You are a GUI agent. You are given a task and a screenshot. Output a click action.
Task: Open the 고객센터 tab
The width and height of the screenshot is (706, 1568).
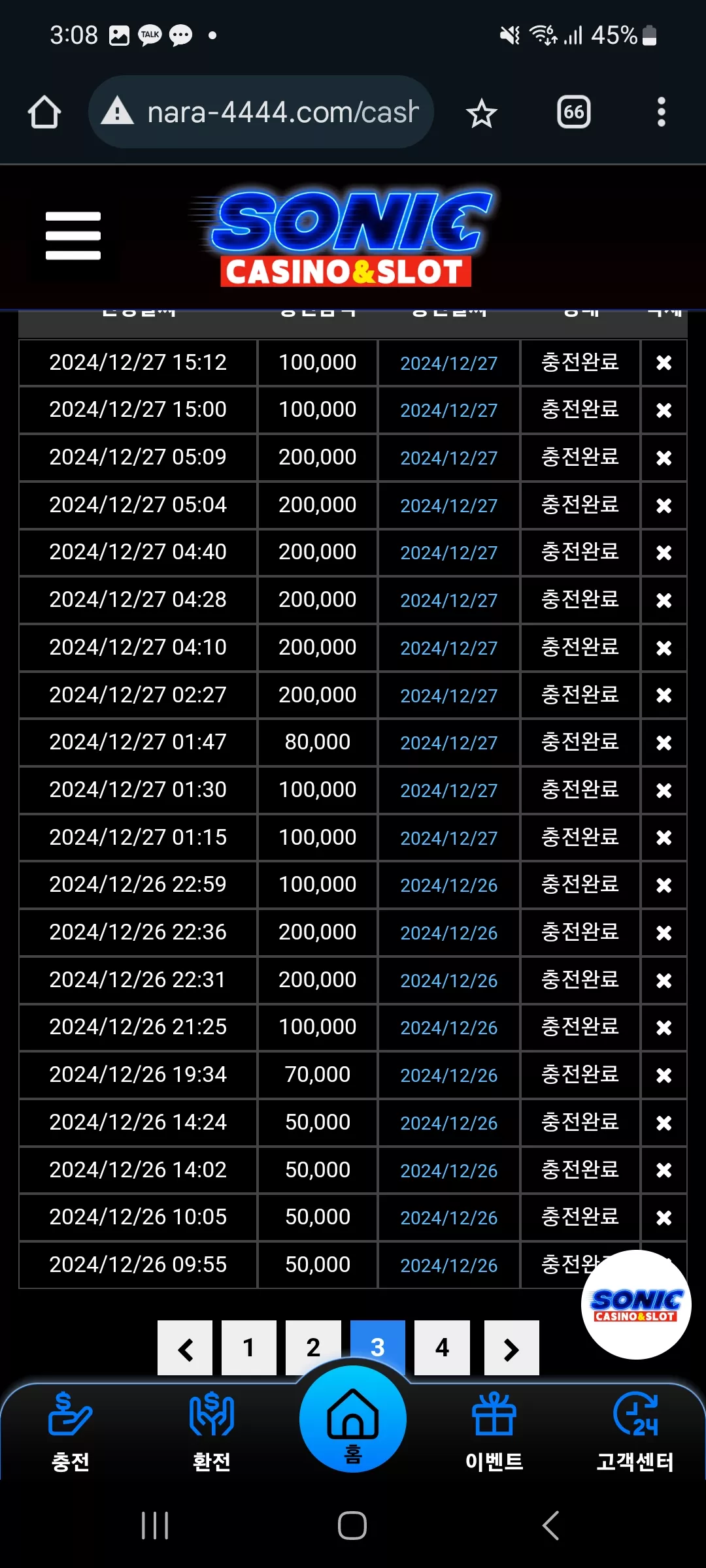pyautogui.click(x=635, y=1432)
